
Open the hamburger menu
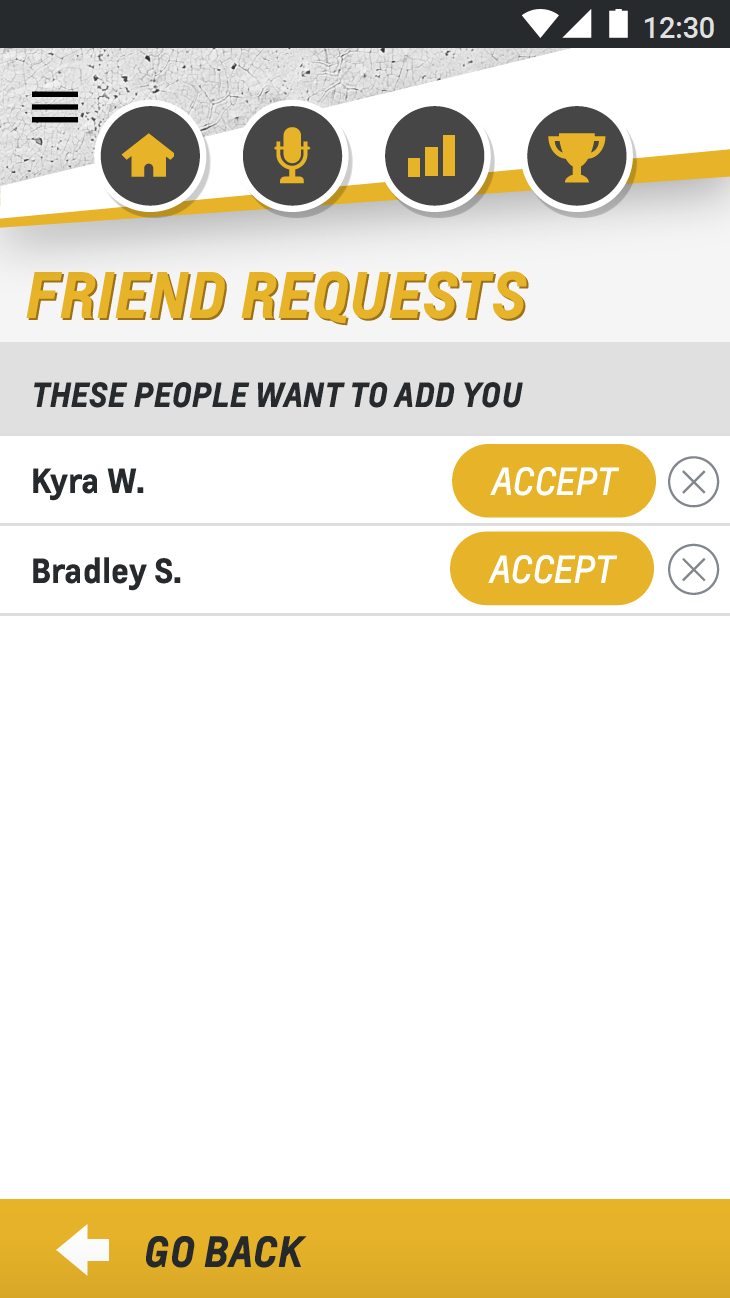tap(55, 107)
